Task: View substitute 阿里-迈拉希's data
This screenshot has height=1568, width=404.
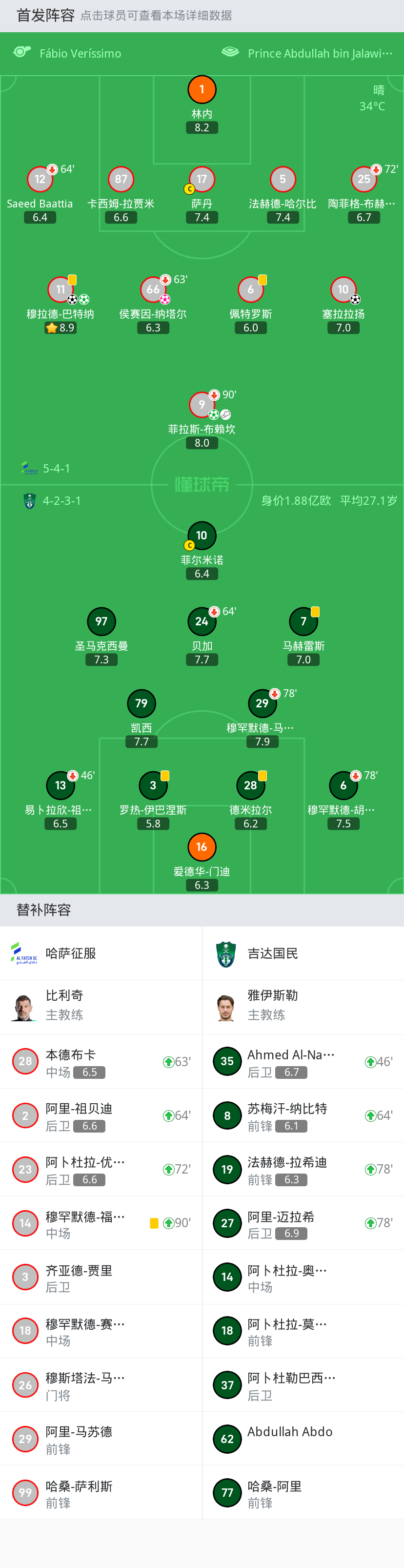Action: pyautogui.click(x=281, y=1223)
